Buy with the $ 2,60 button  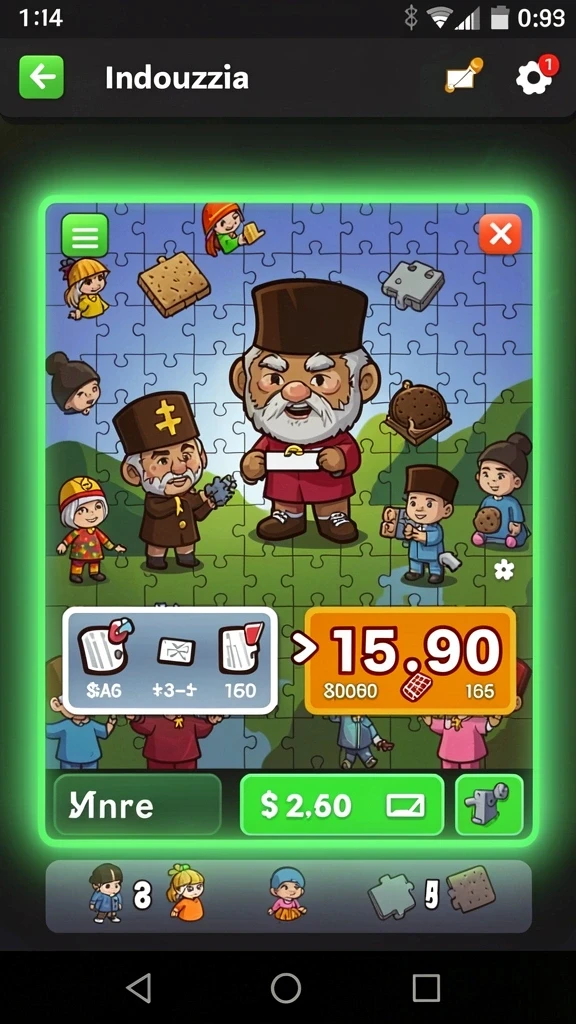(342, 805)
